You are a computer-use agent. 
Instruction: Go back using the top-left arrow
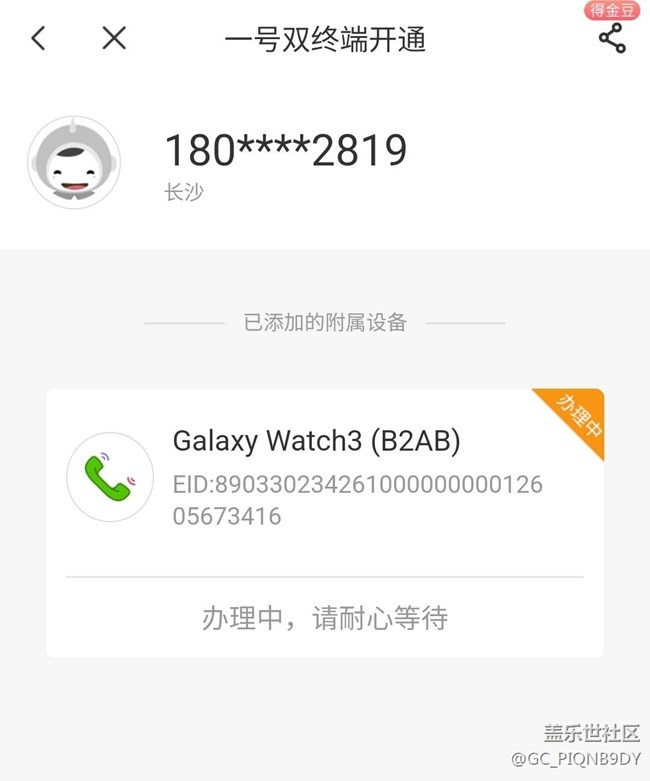(x=38, y=39)
